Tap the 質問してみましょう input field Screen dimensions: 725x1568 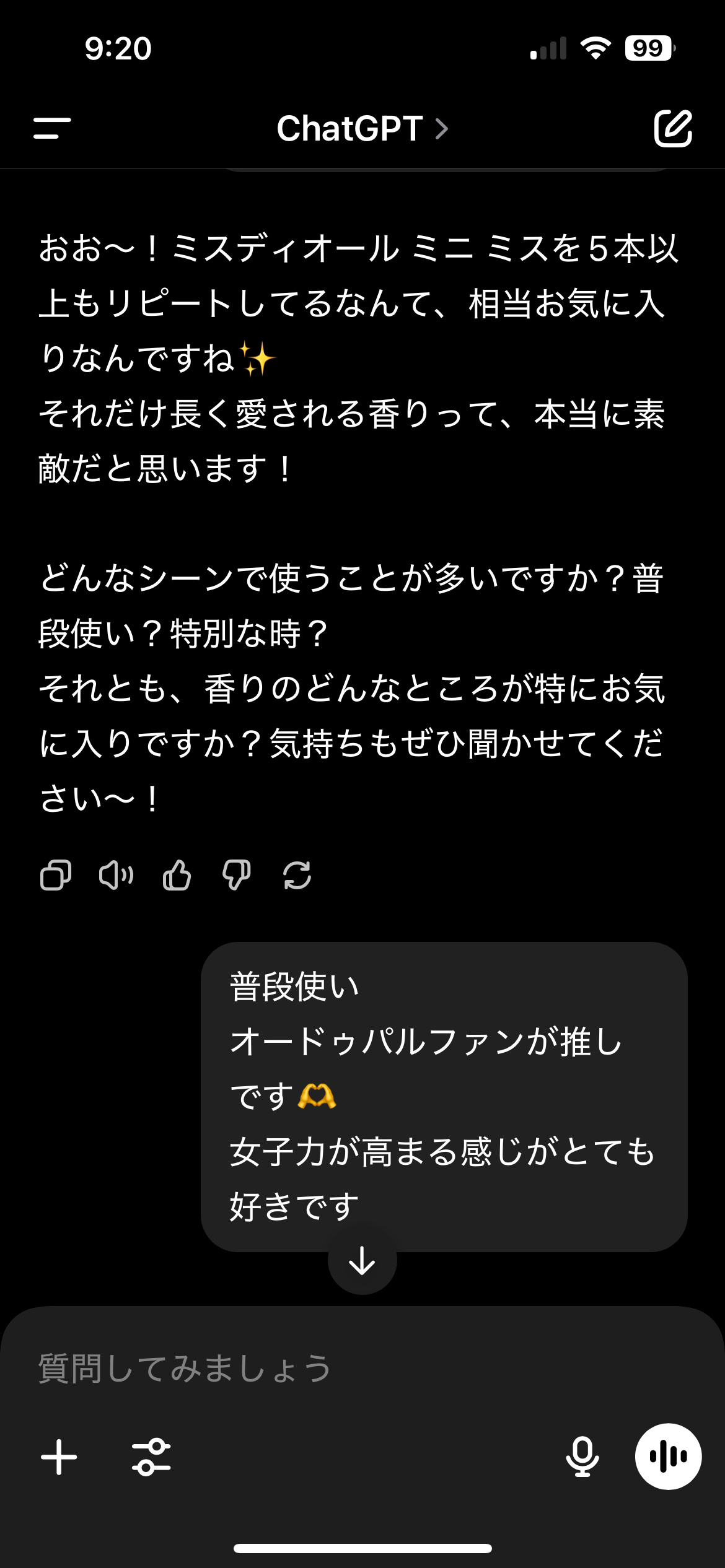click(248, 1365)
